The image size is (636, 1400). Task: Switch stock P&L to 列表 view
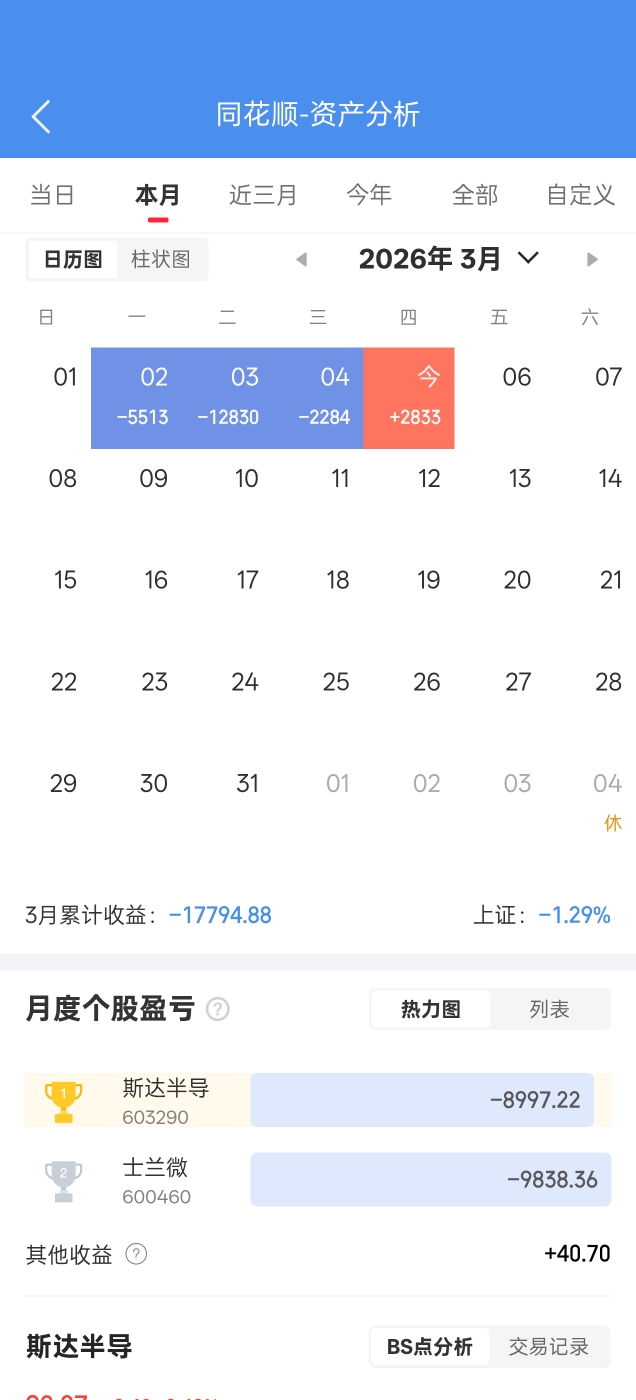point(549,1010)
